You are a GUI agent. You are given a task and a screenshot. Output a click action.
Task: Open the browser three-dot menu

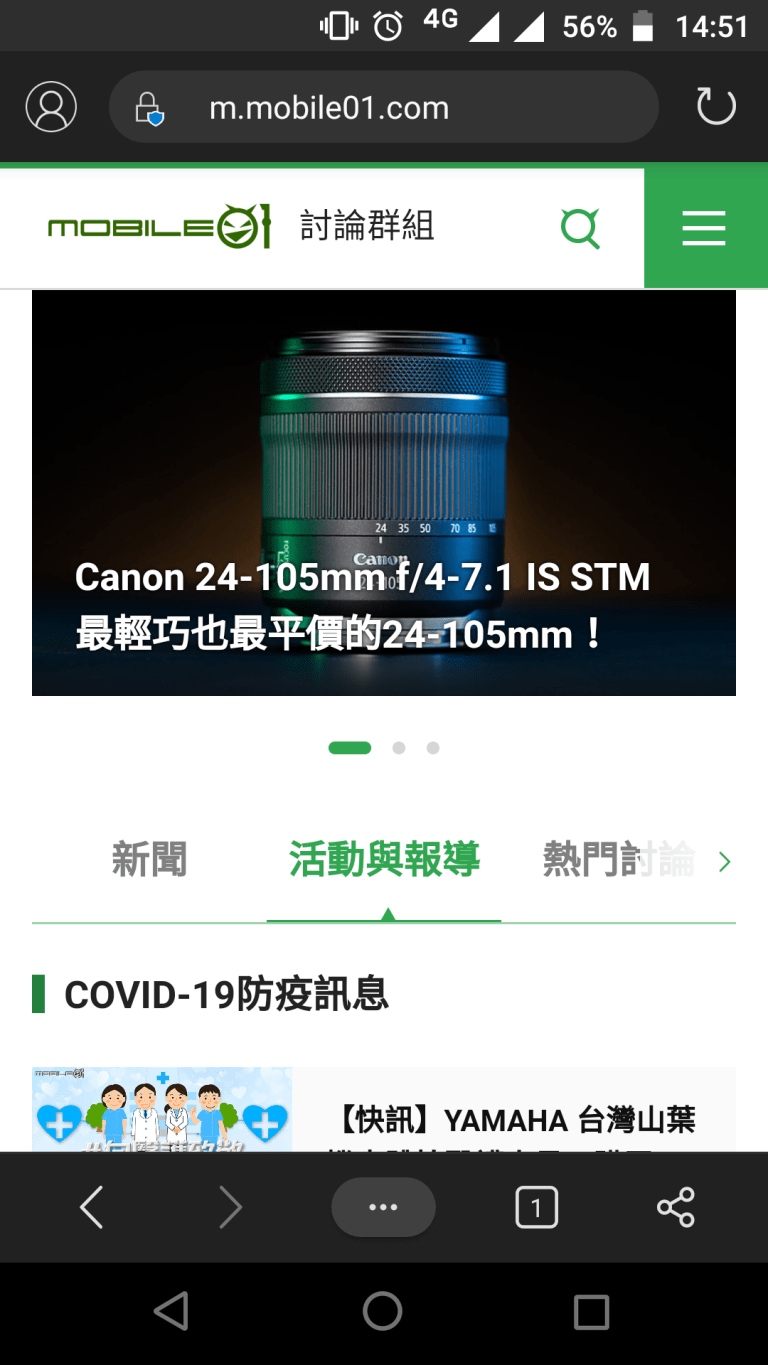(383, 1208)
